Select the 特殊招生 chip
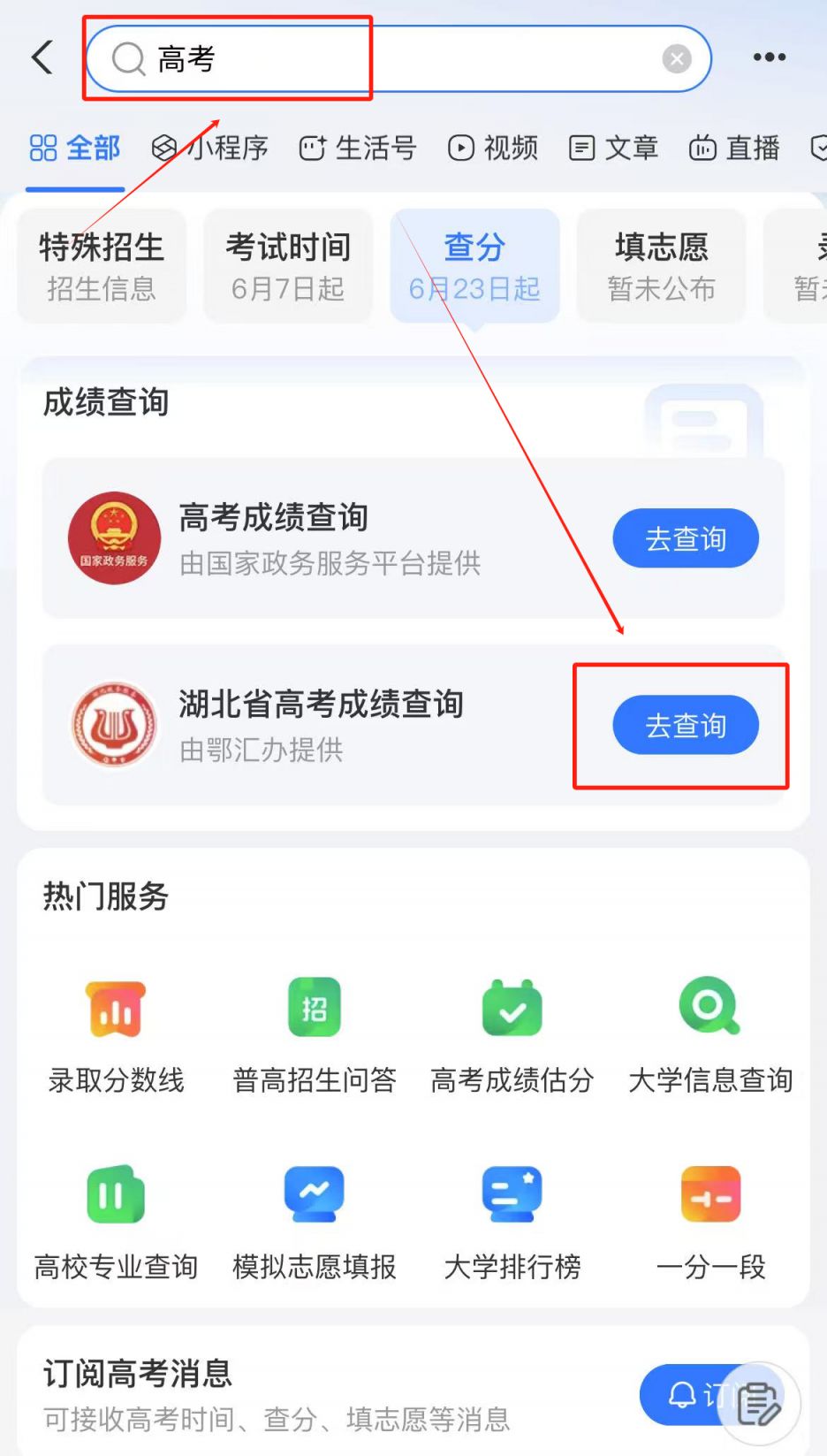Viewport: 827px width, 1456px height. pyautogui.click(x=102, y=265)
